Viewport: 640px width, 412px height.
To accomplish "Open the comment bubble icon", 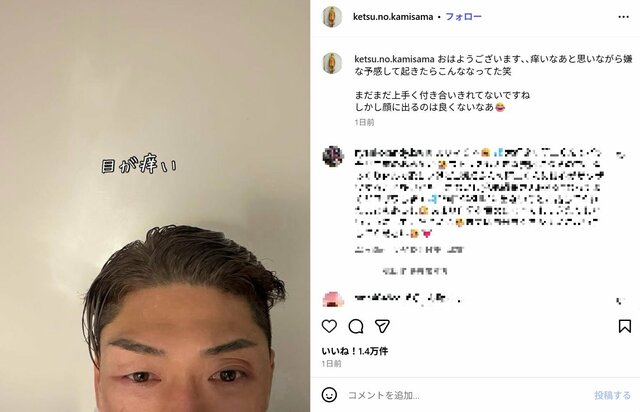I will click(355, 326).
